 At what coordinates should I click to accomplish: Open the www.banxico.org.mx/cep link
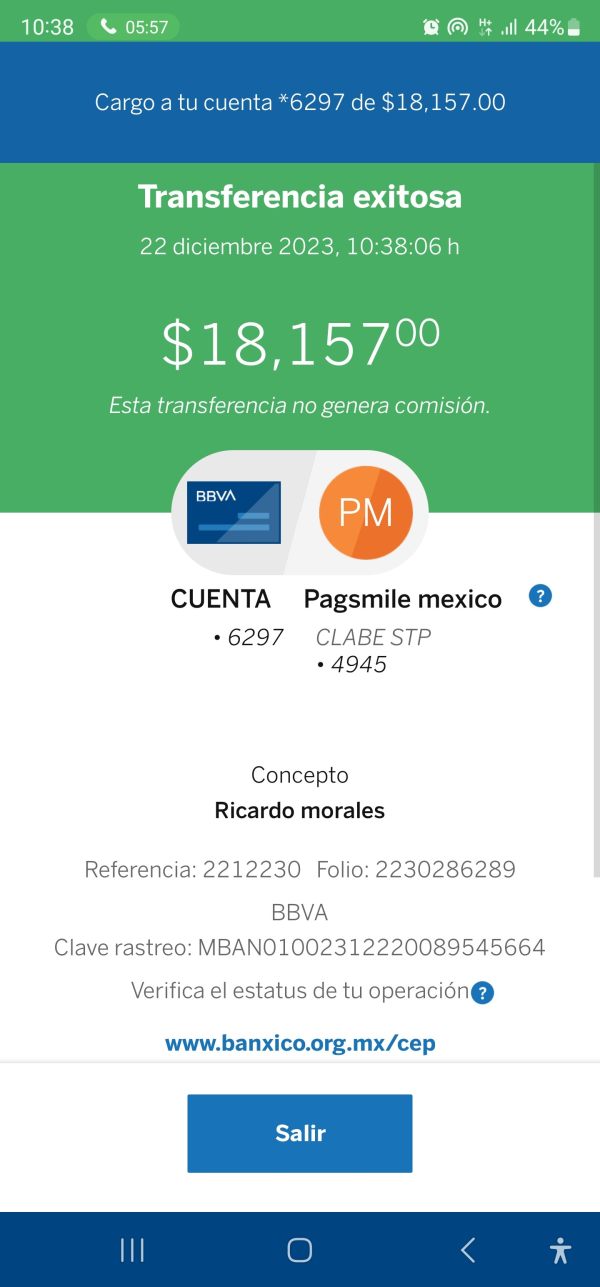point(300,1044)
